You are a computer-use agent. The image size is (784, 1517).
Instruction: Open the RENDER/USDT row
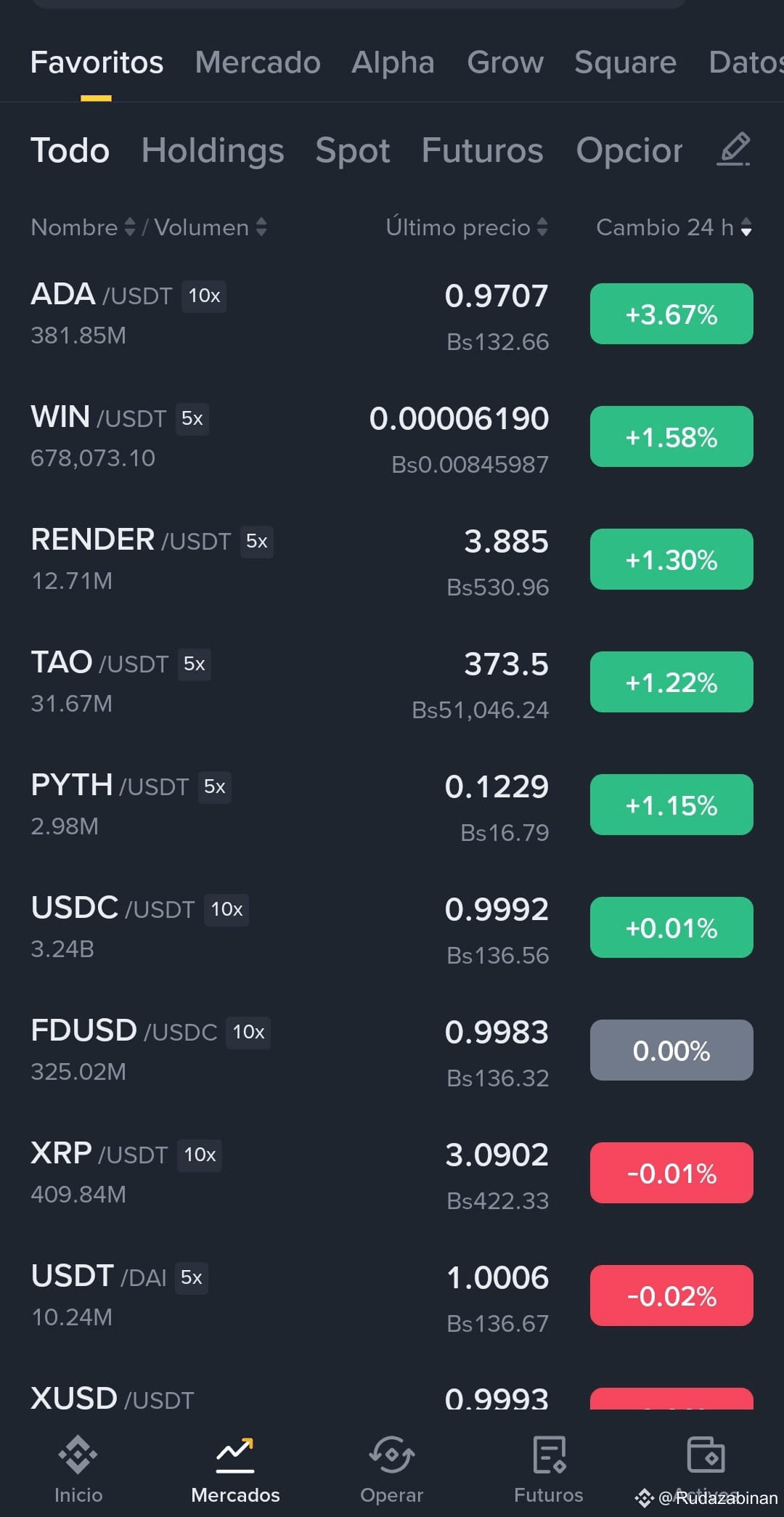(x=392, y=560)
